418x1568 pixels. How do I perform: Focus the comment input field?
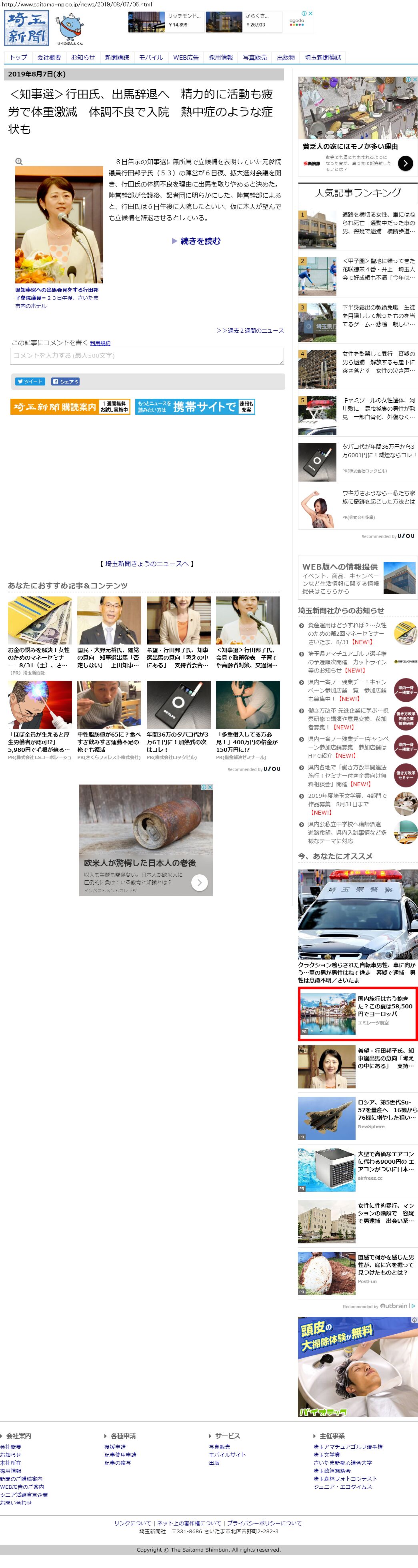click(147, 355)
